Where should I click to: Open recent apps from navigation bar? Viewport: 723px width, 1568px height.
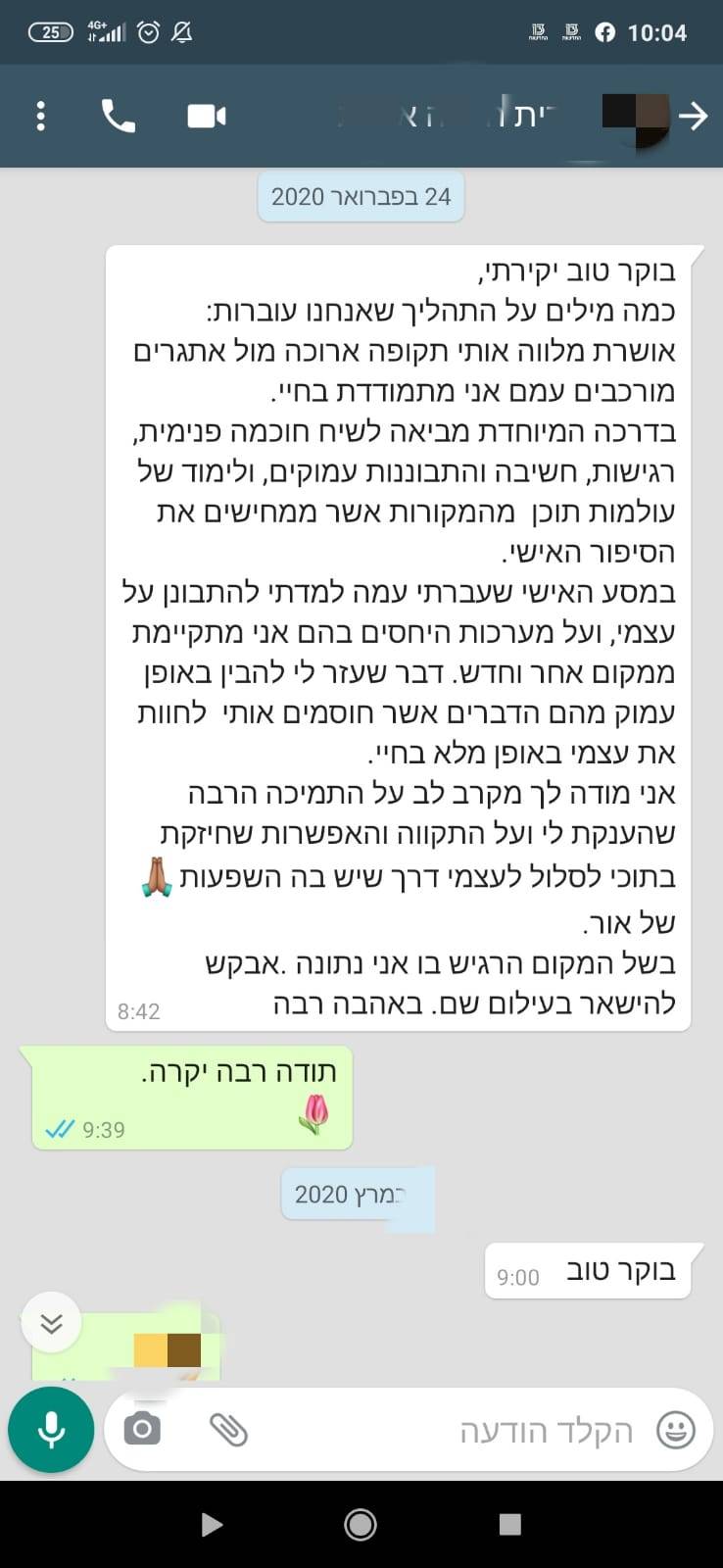click(x=509, y=1524)
